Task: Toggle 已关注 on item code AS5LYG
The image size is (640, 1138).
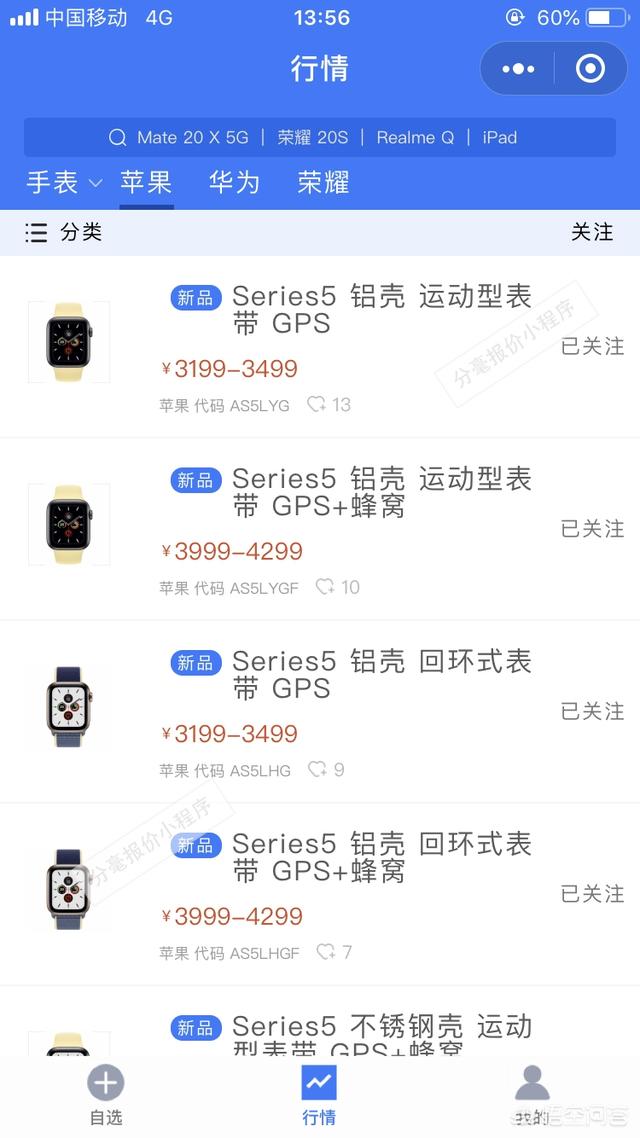Action: (592, 346)
